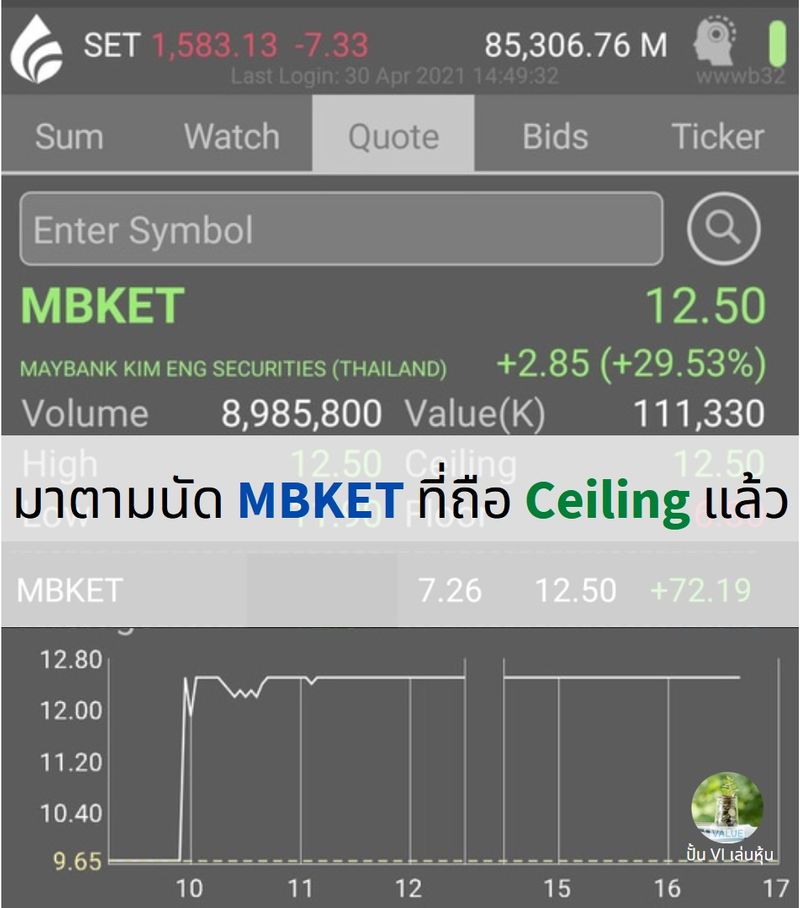Select the Ticker tab

718,135
